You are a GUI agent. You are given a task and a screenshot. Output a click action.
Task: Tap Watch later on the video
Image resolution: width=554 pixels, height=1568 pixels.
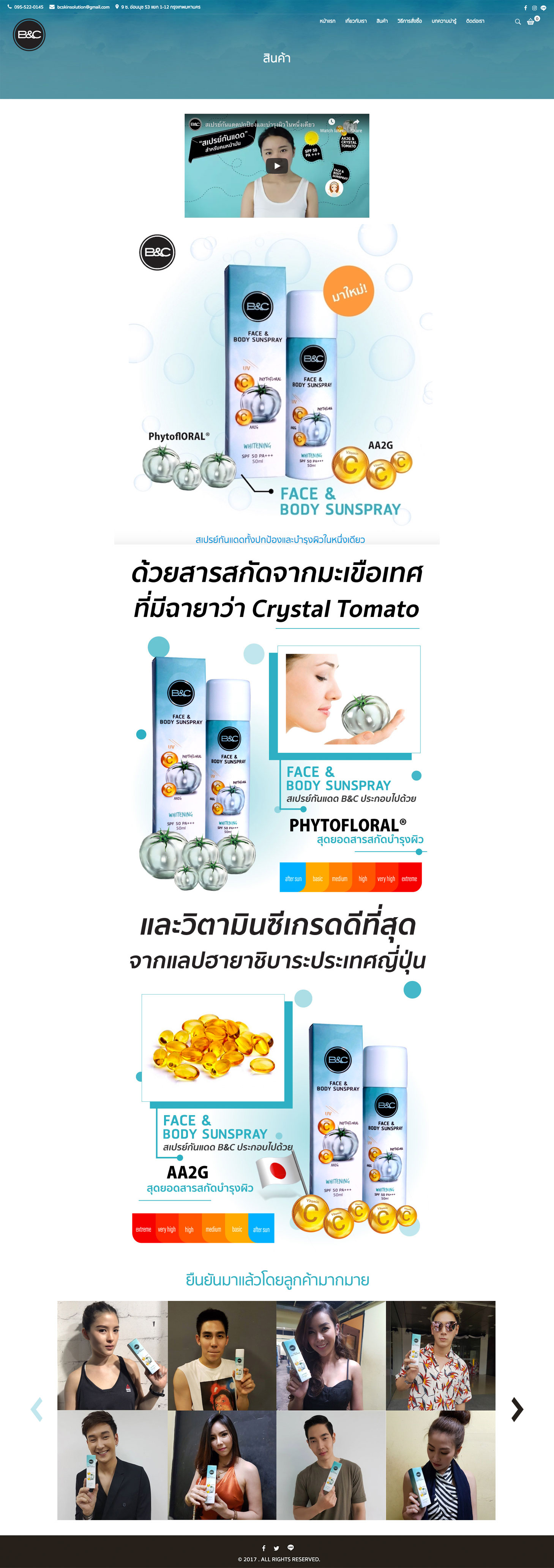(331, 123)
